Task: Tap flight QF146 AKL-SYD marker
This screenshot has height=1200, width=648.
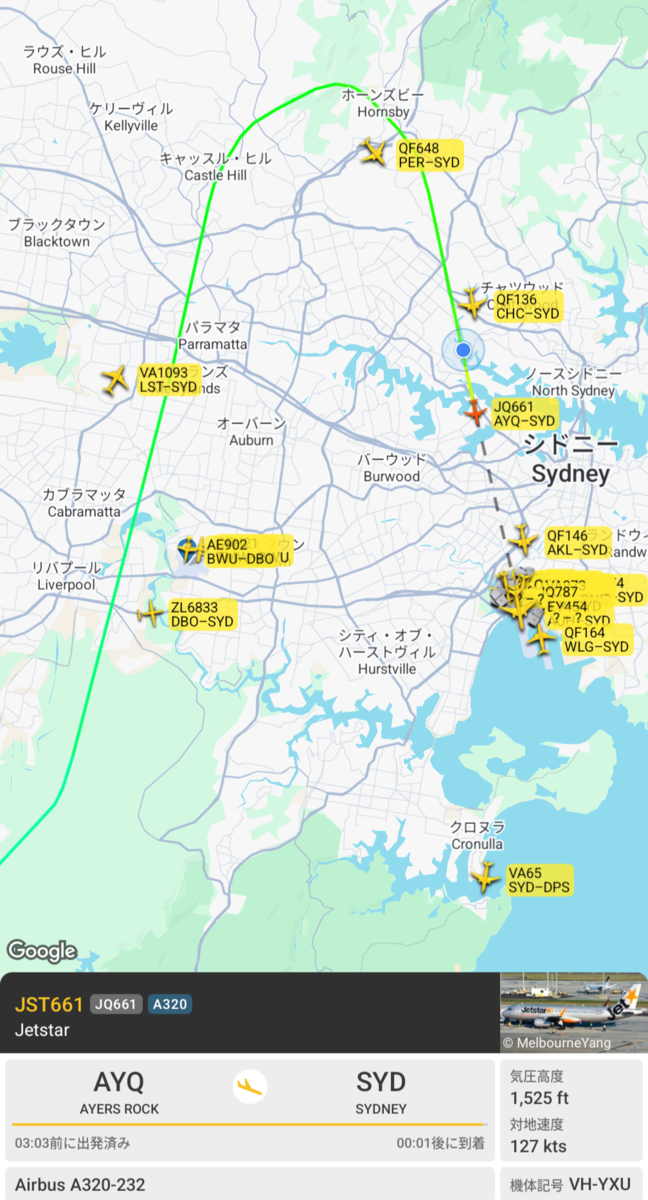Action: [x=522, y=540]
